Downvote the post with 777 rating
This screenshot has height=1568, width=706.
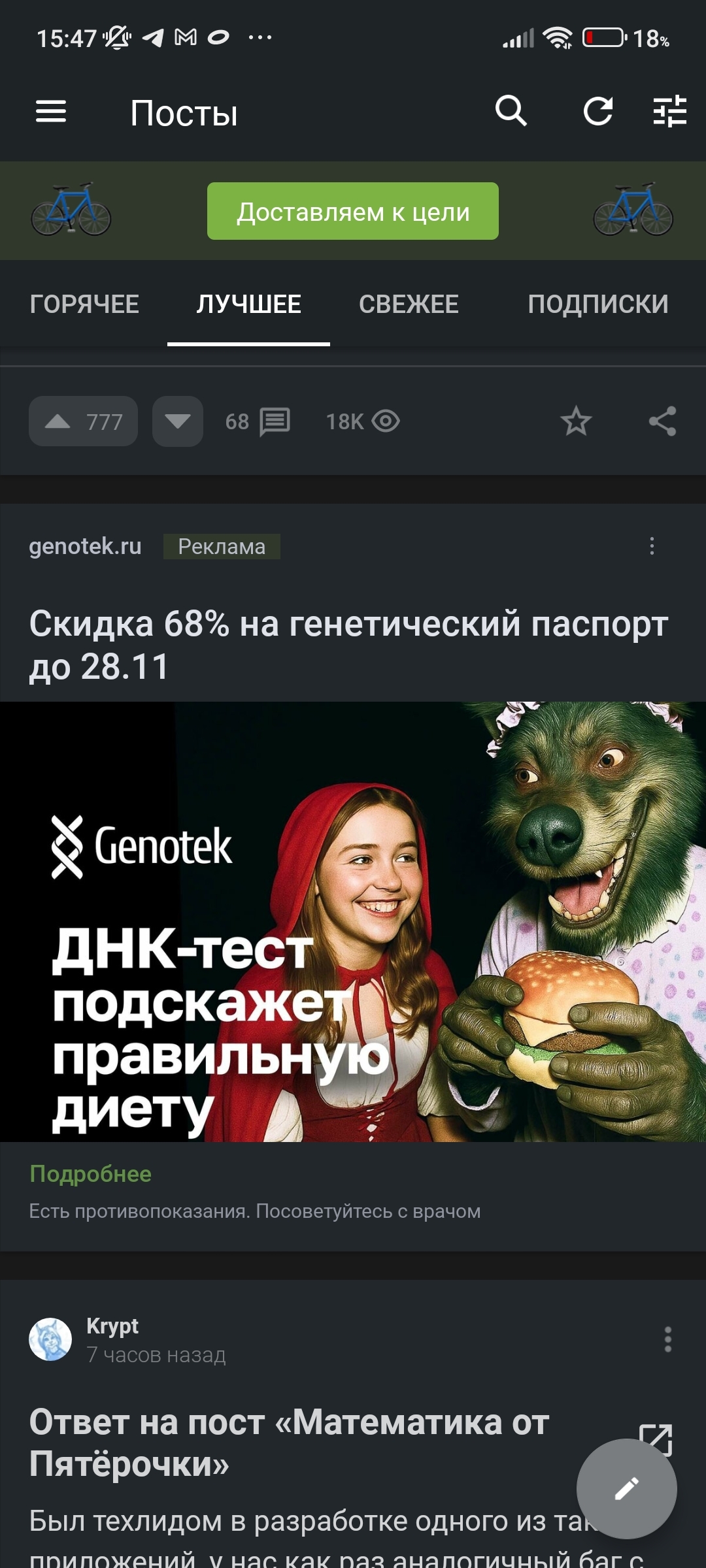[178, 421]
